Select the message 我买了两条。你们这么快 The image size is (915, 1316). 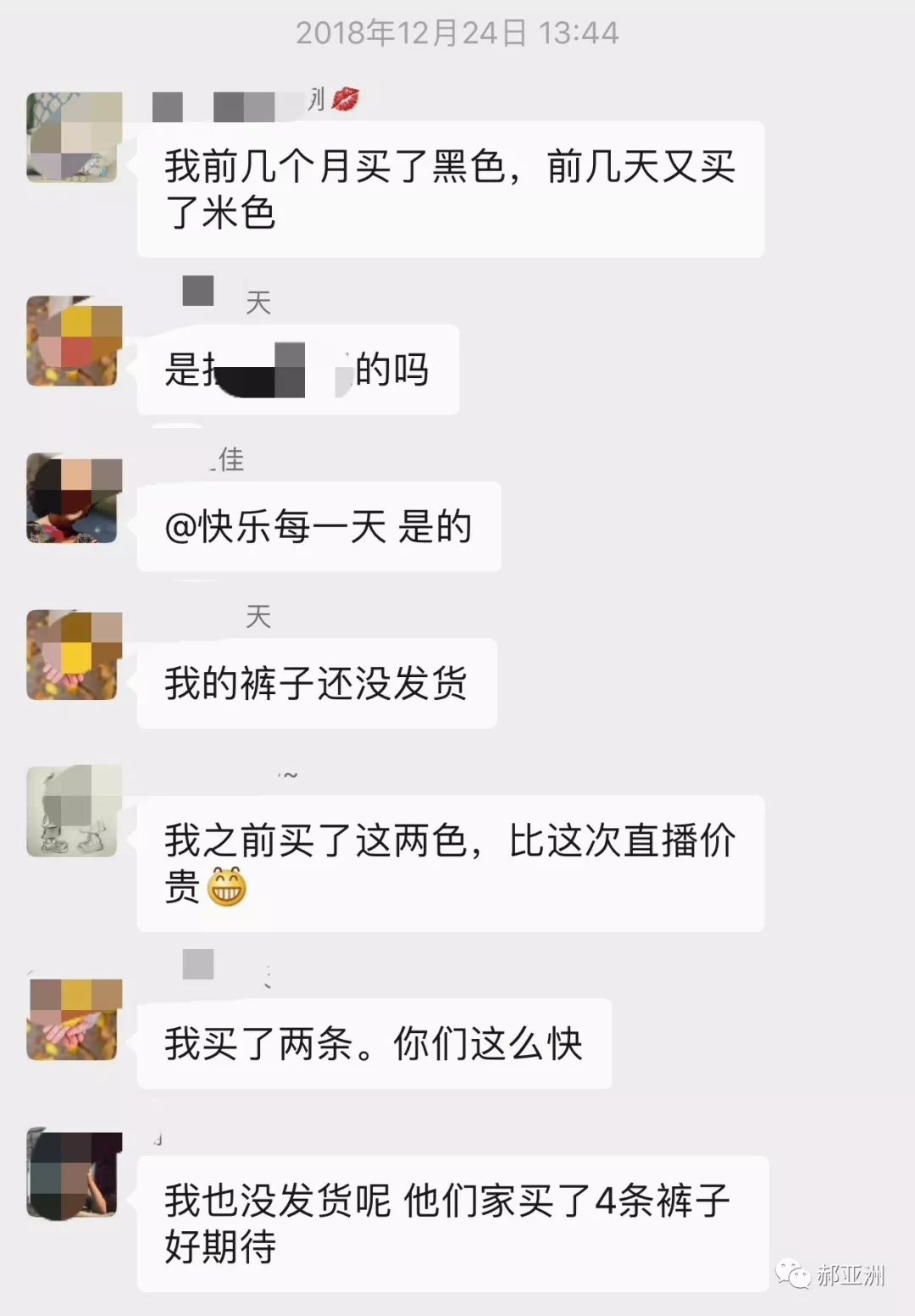click(x=373, y=1044)
